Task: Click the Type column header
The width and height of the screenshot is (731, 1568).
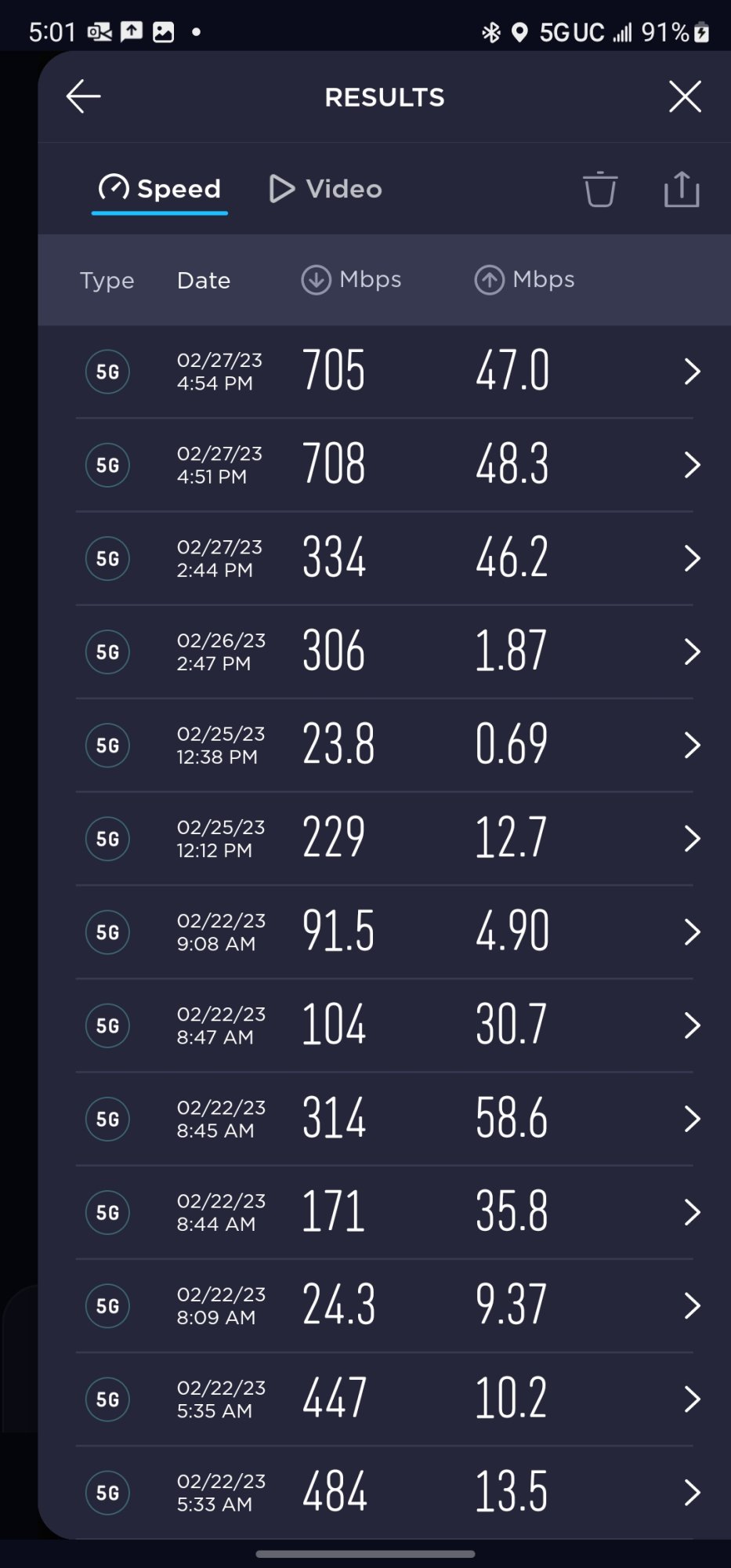Action: 107,279
